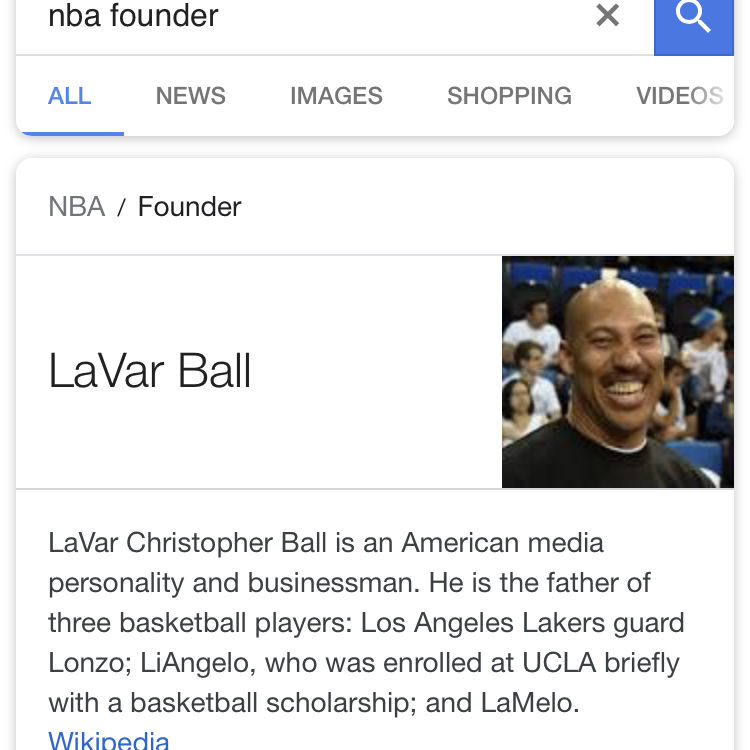Switch to the Images tab

(x=336, y=96)
